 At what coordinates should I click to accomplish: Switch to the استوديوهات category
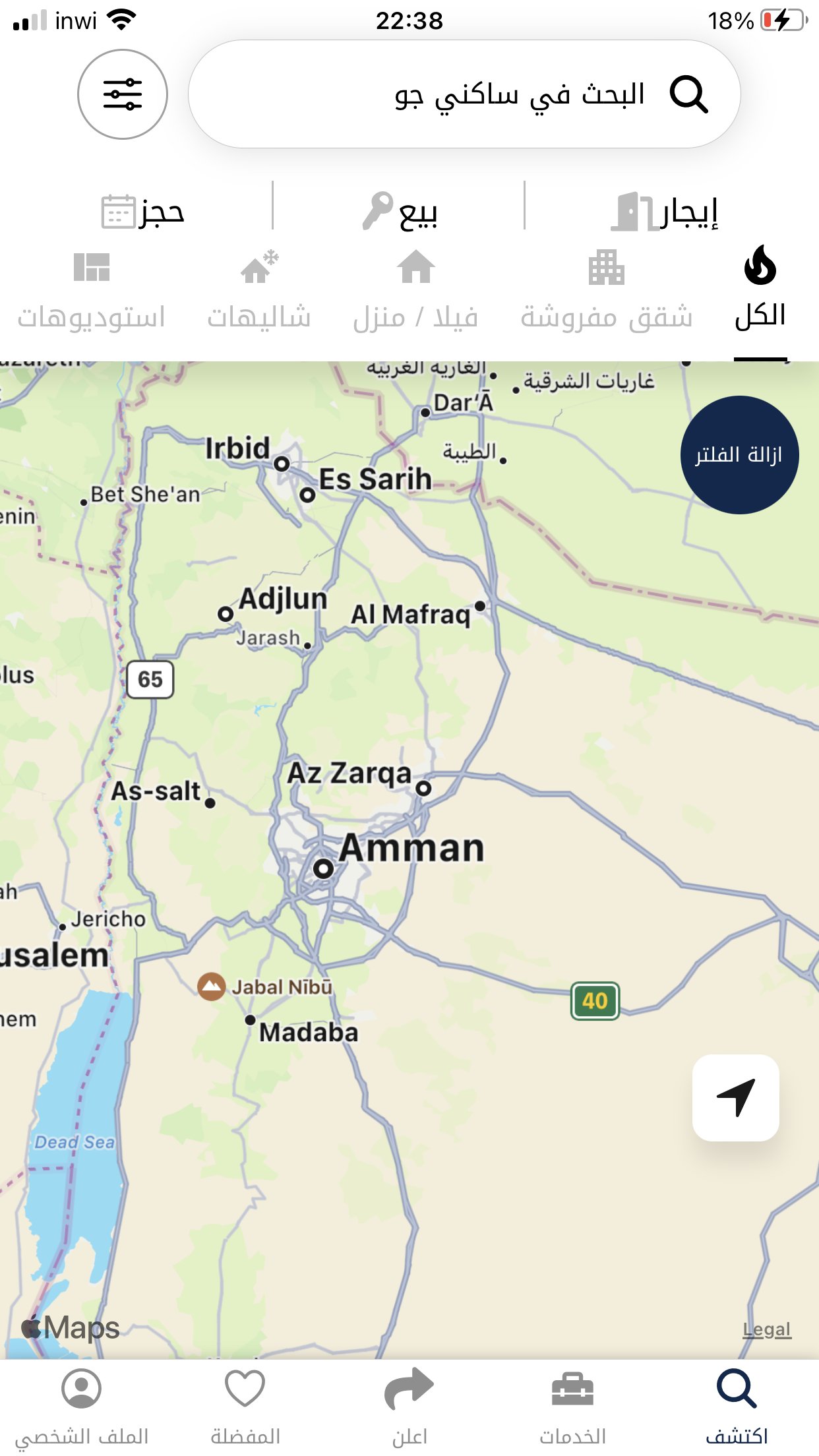pyautogui.click(x=91, y=290)
